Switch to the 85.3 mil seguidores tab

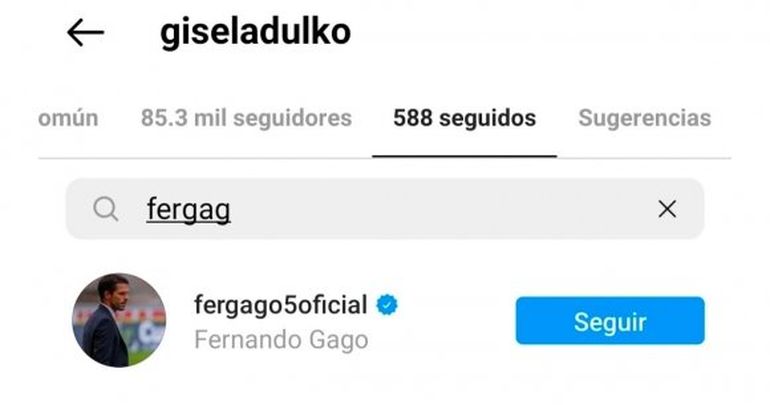(246, 118)
